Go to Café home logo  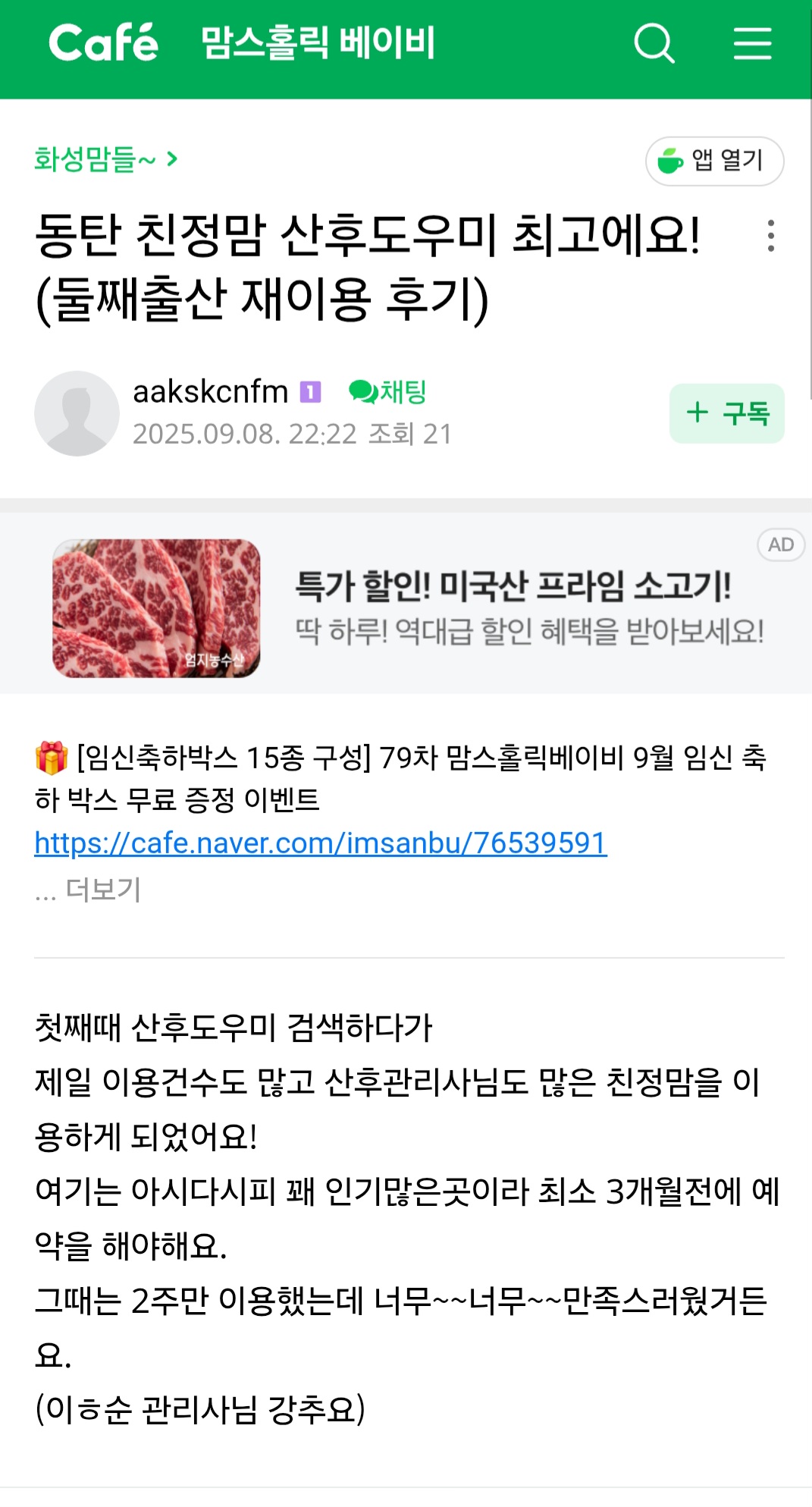pos(104,42)
